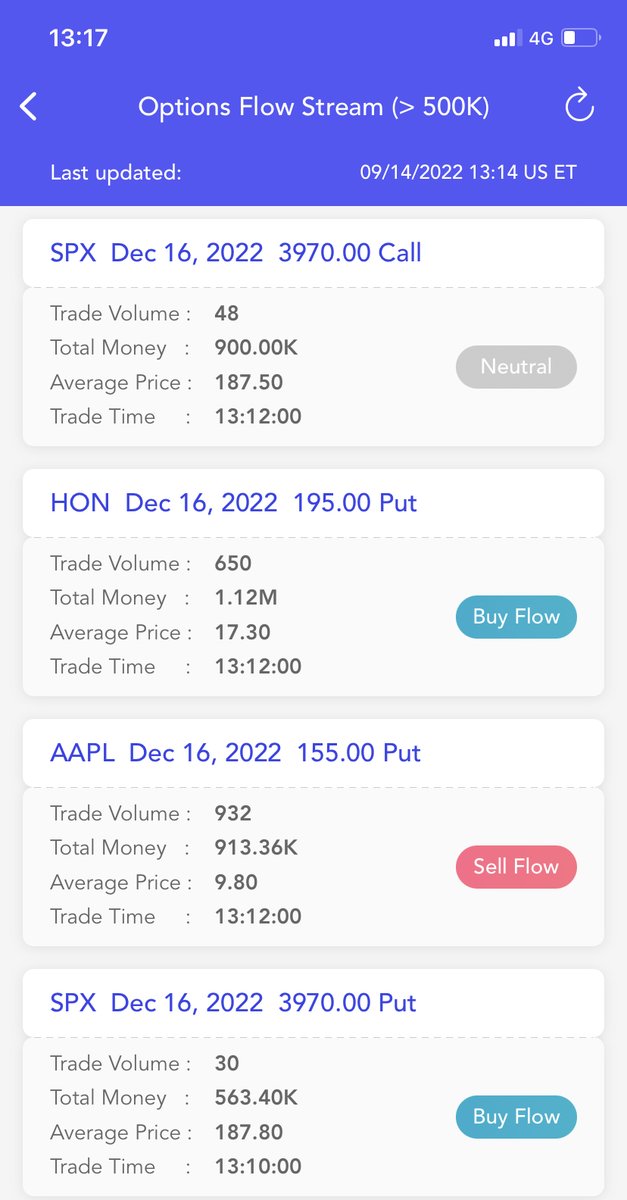Screen dimensions: 627x1200
Task: Go back from Options Flow Stream
Action: click(x=29, y=107)
